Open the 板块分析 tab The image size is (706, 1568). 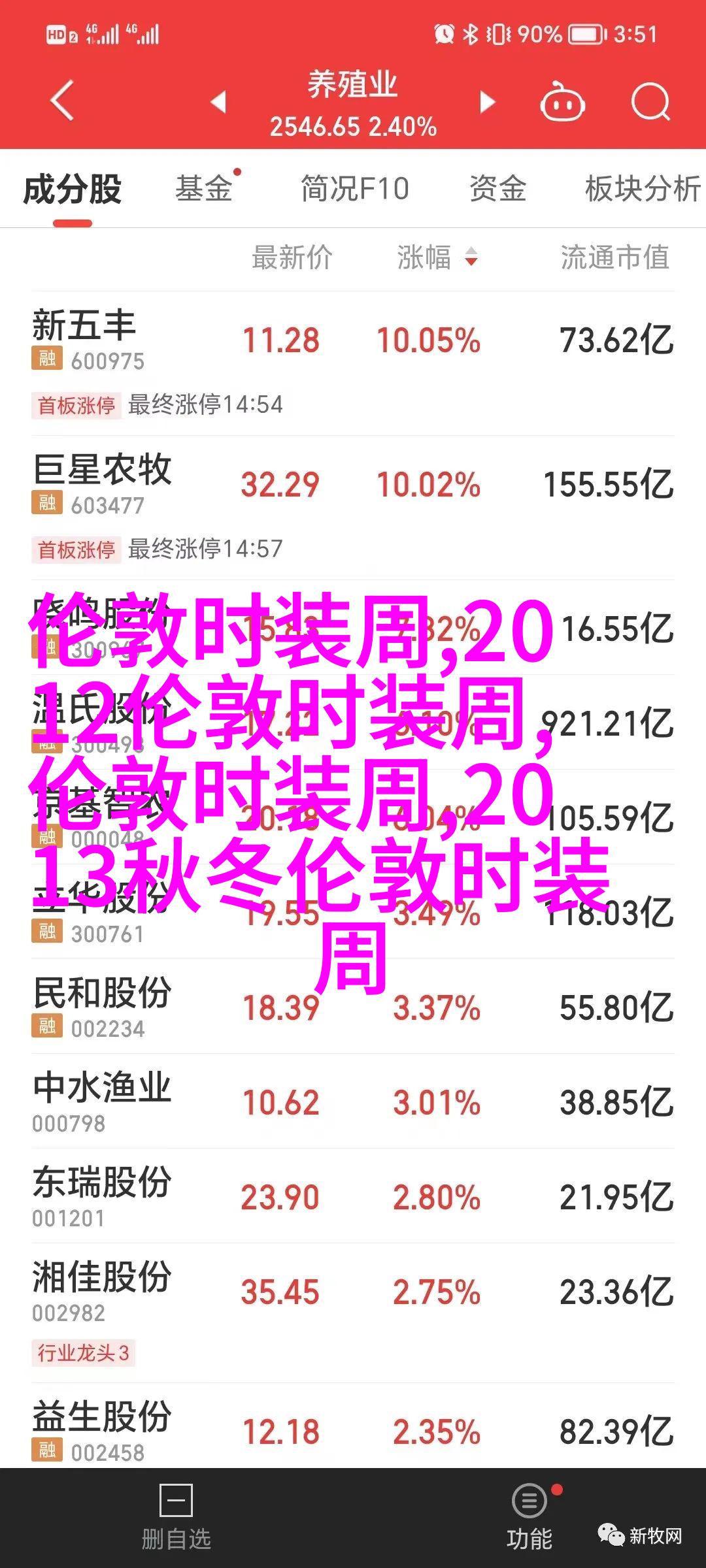coord(643,189)
